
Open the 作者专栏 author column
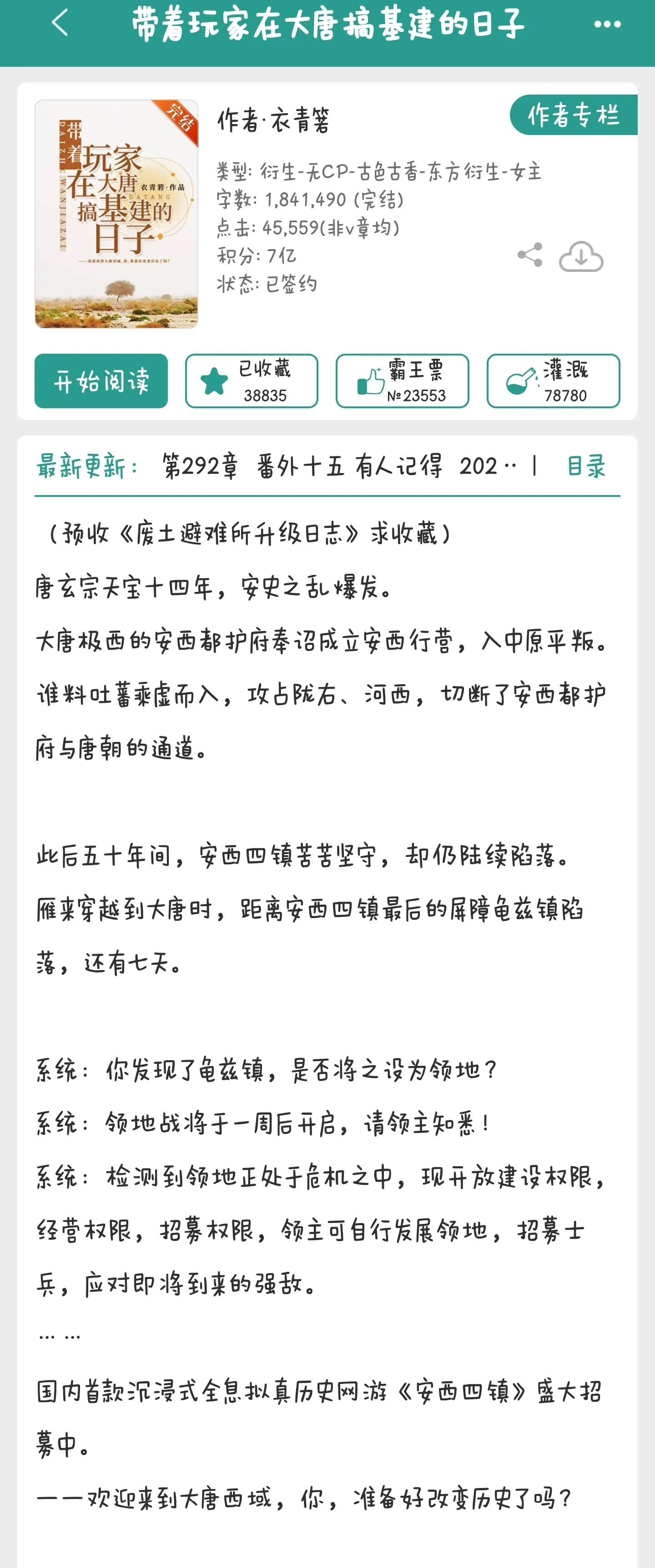pos(573,115)
